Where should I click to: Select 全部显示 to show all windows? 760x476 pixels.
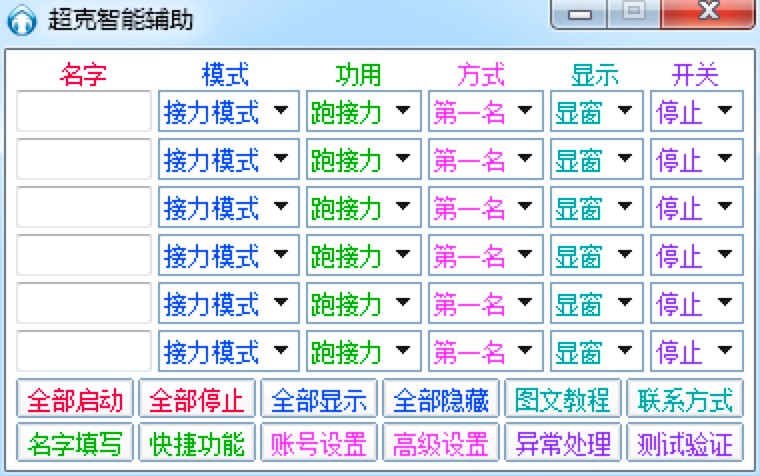point(319,400)
